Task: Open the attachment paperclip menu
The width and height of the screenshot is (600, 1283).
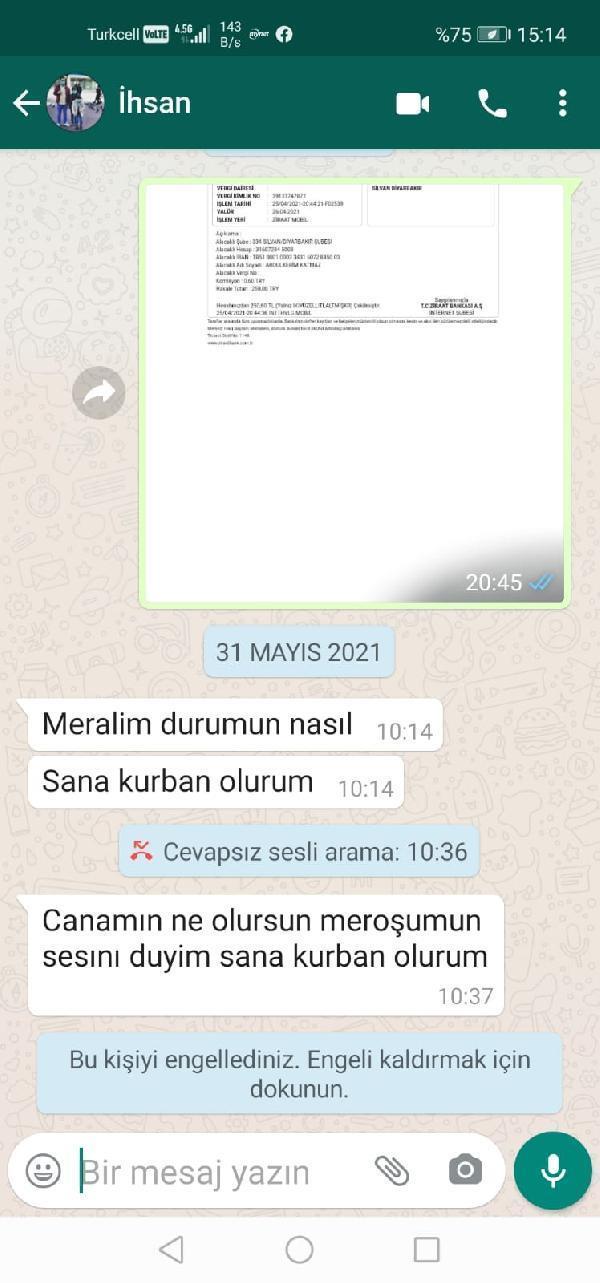Action: coord(392,1170)
